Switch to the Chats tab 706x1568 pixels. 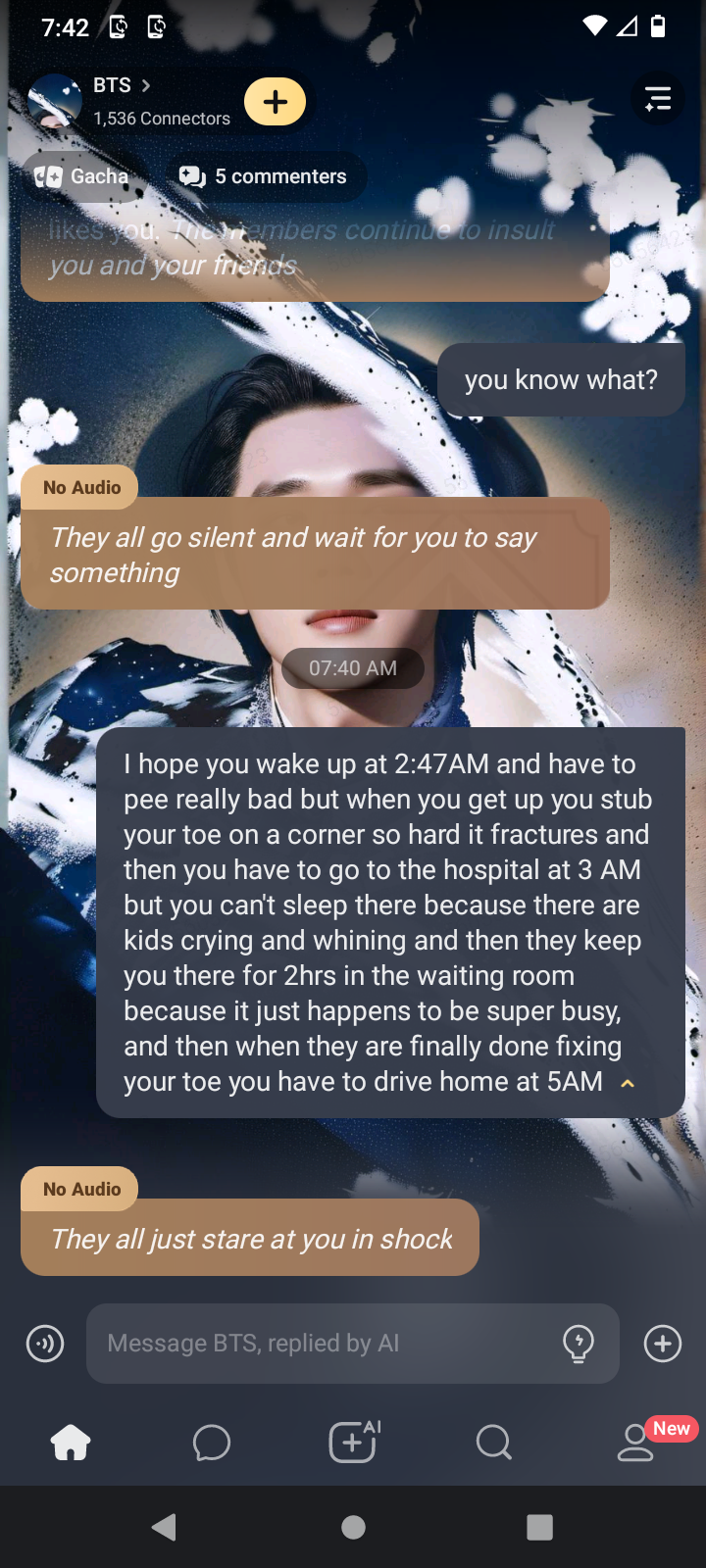click(x=212, y=1443)
